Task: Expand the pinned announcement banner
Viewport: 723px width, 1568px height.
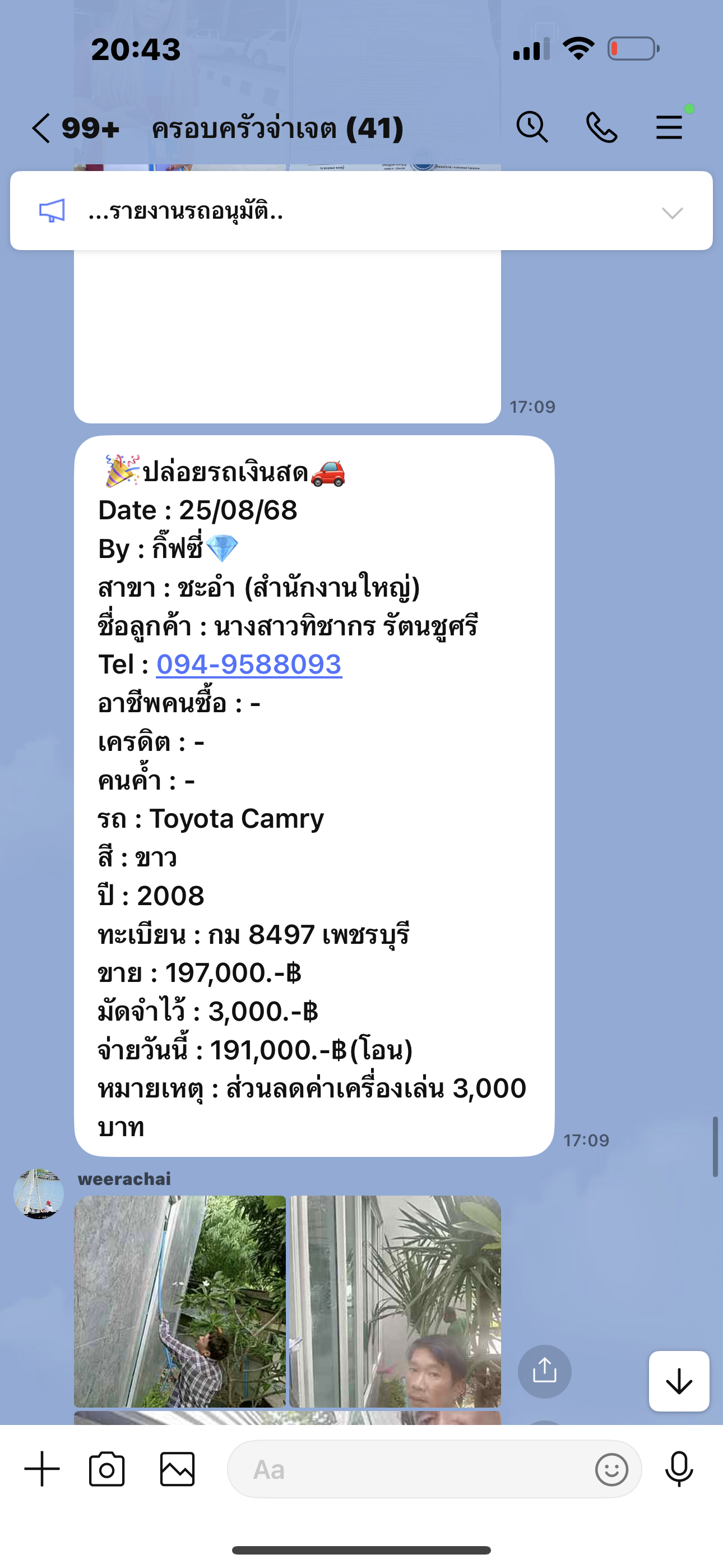Action: coord(672,213)
